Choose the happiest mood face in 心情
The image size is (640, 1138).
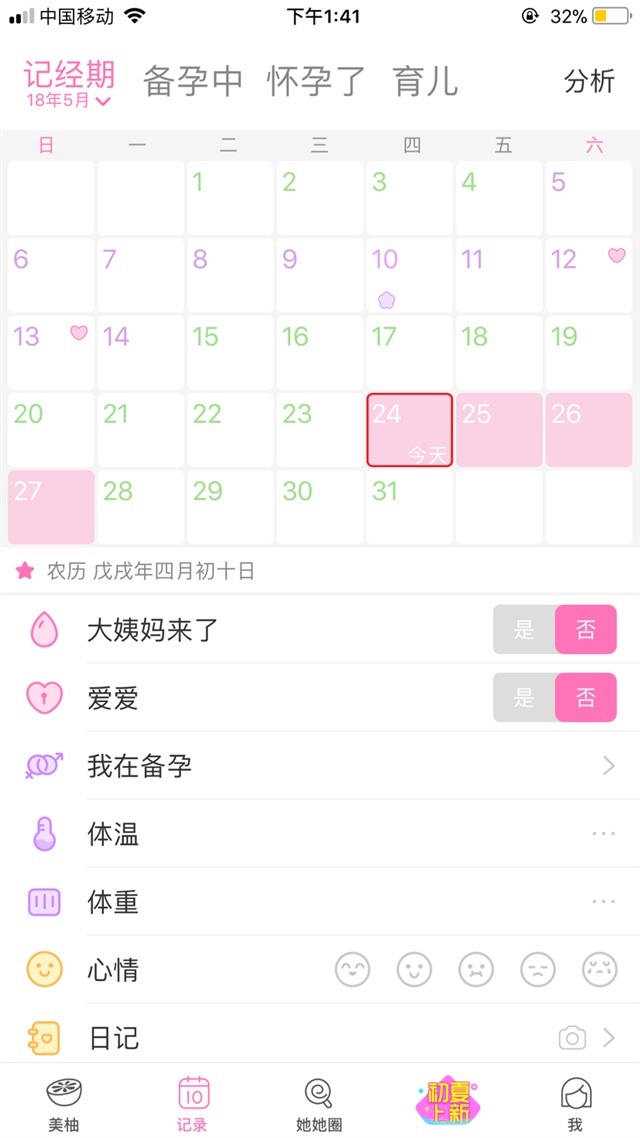(x=352, y=969)
